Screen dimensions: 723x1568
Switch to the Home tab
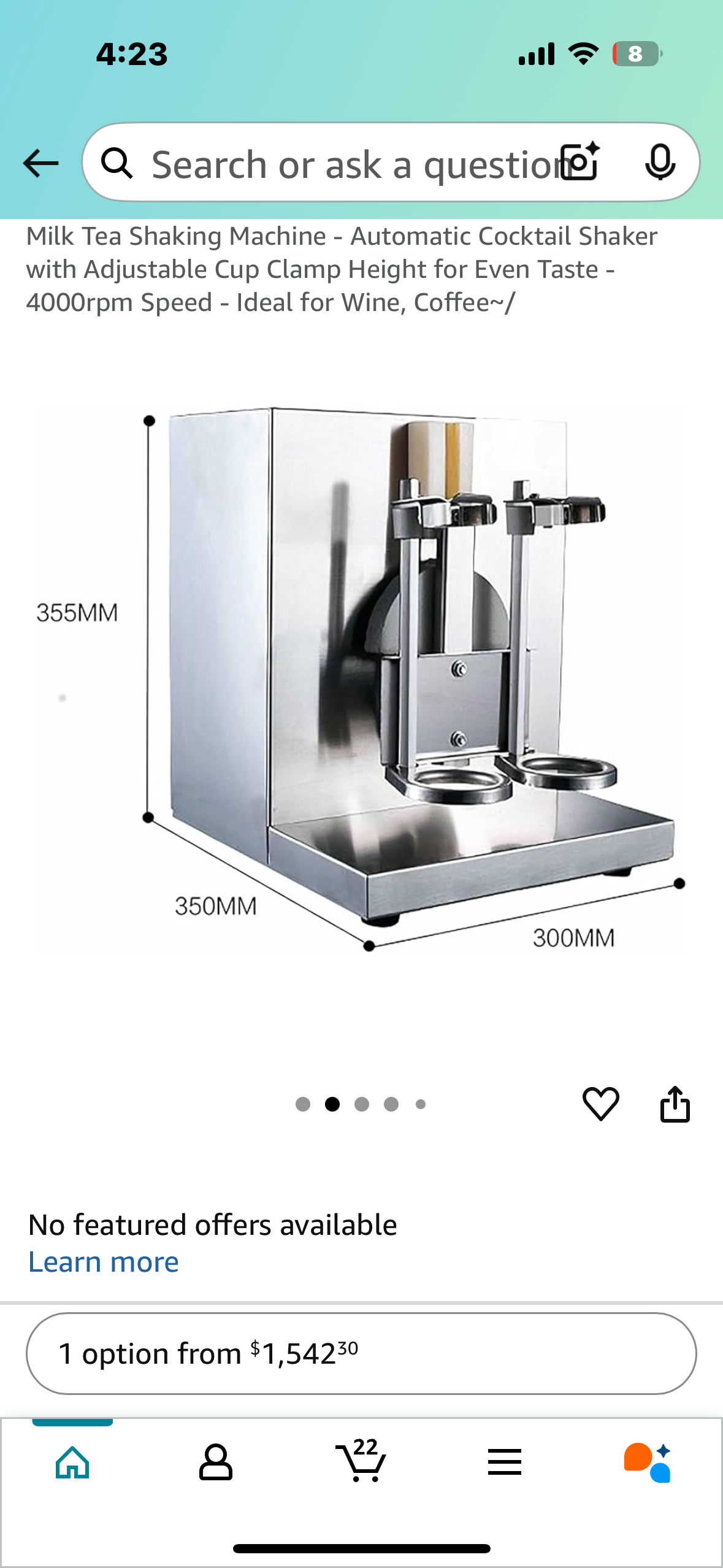(73, 1462)
